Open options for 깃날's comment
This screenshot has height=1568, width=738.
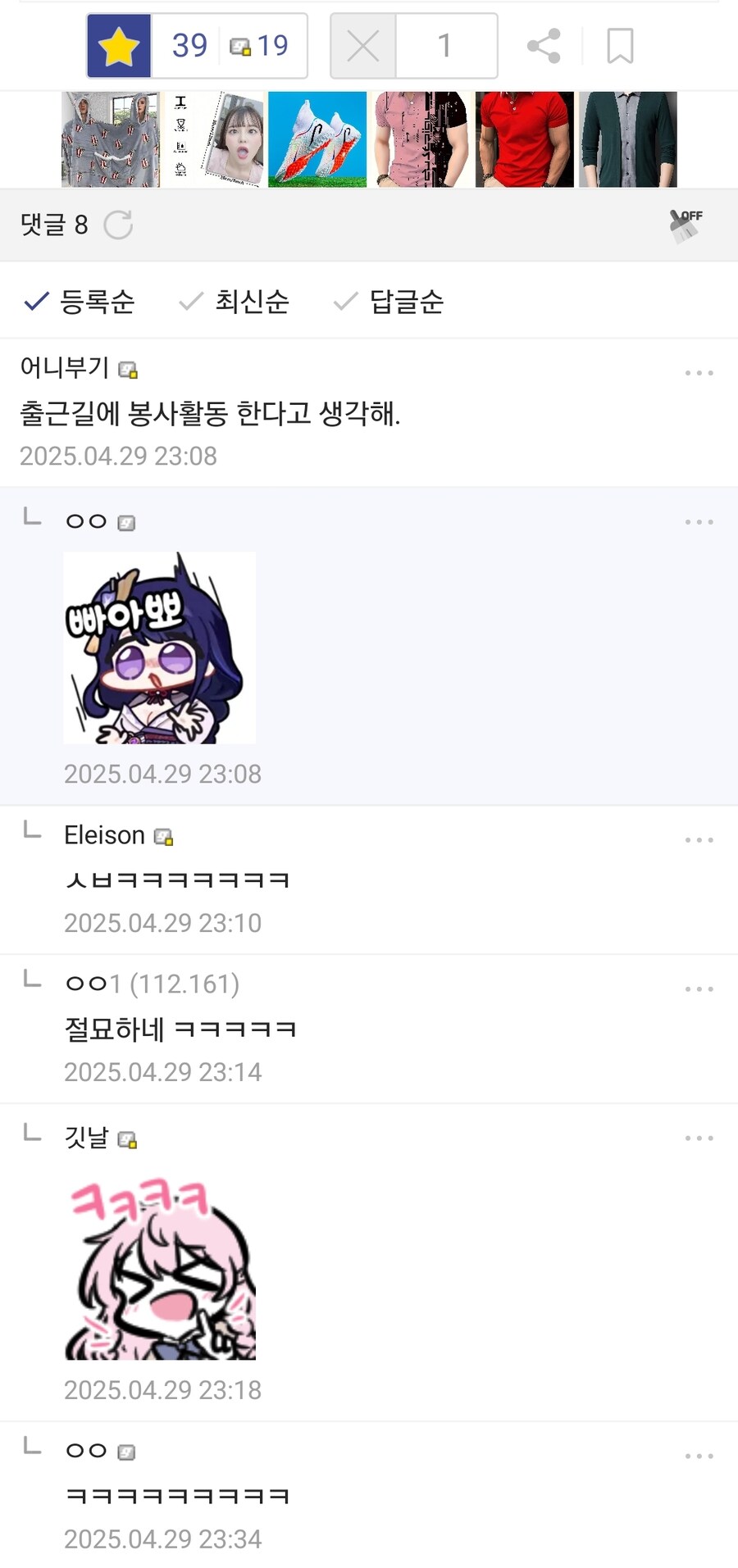pyautogui.click(x=699, y=1139)
